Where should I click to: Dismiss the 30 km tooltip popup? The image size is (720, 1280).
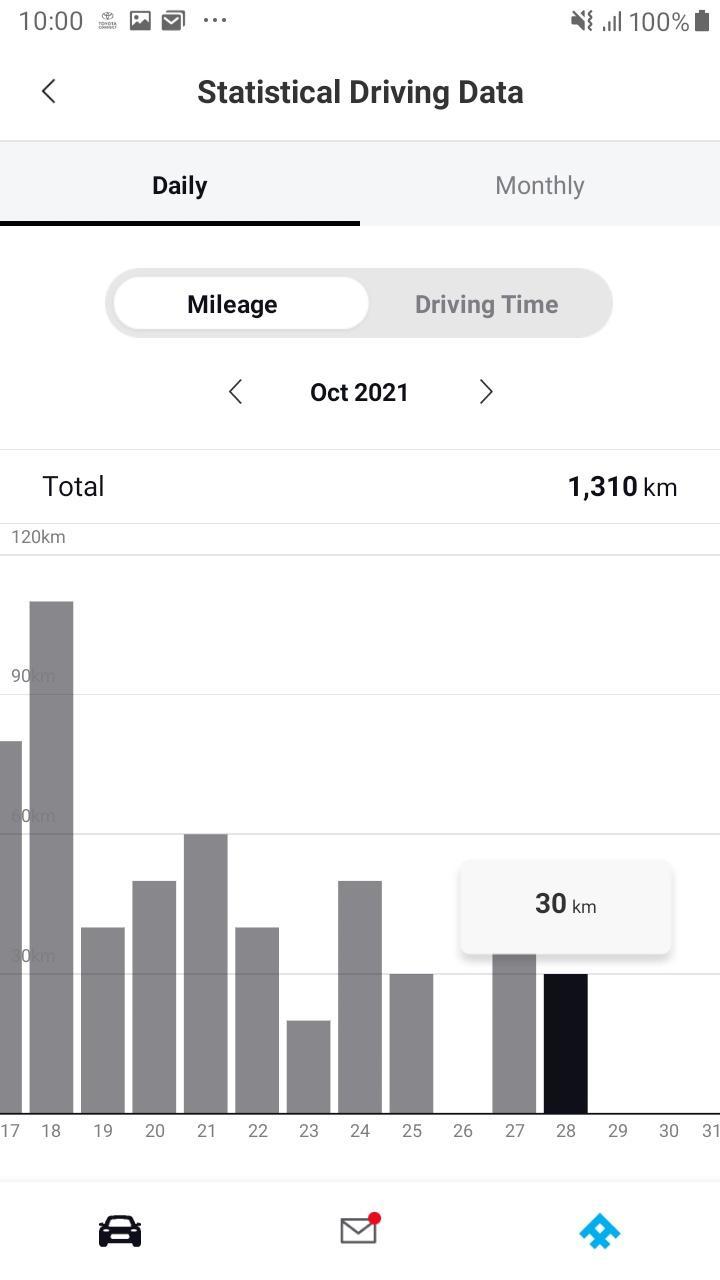(565, 904)
